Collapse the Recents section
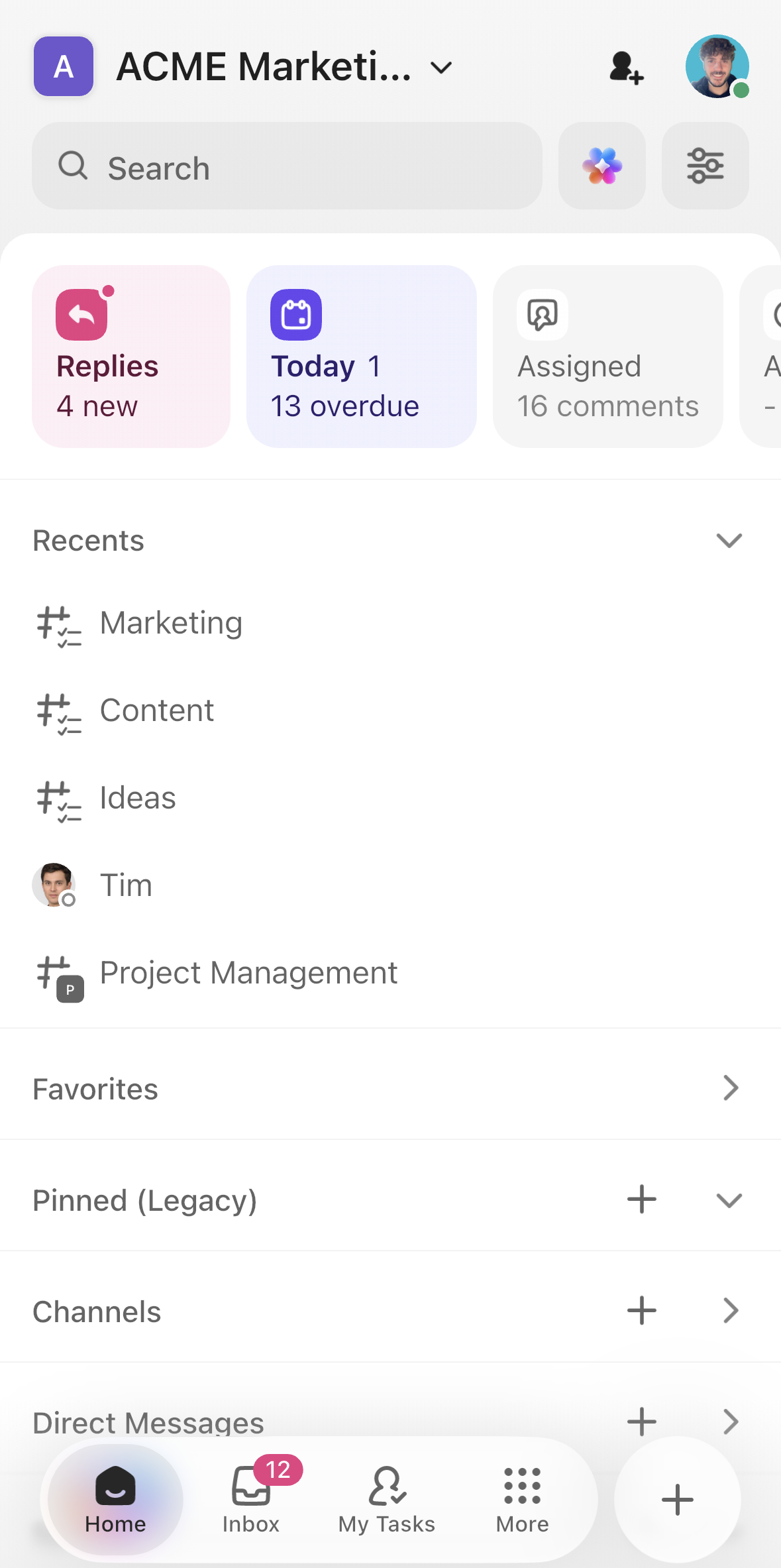Image resolution: width=781 pixels, height=1568 pixels. pos(729,541)
